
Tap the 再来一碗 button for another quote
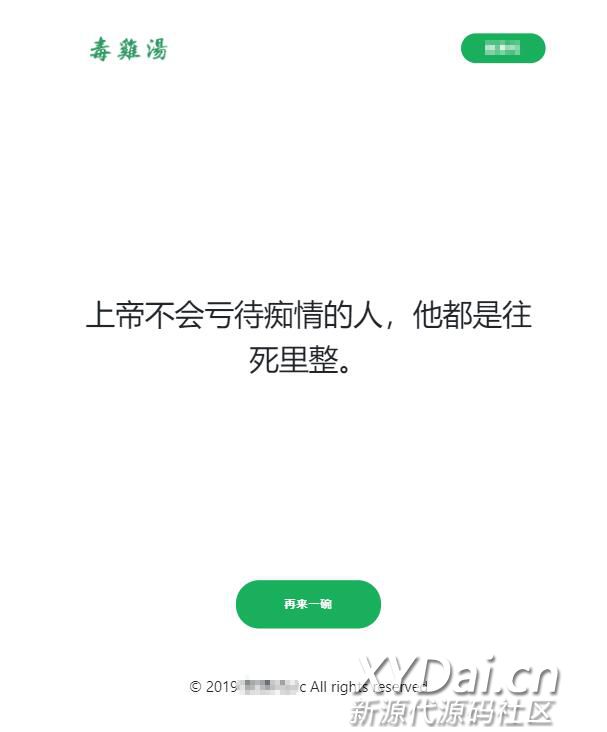click(308, 604)
